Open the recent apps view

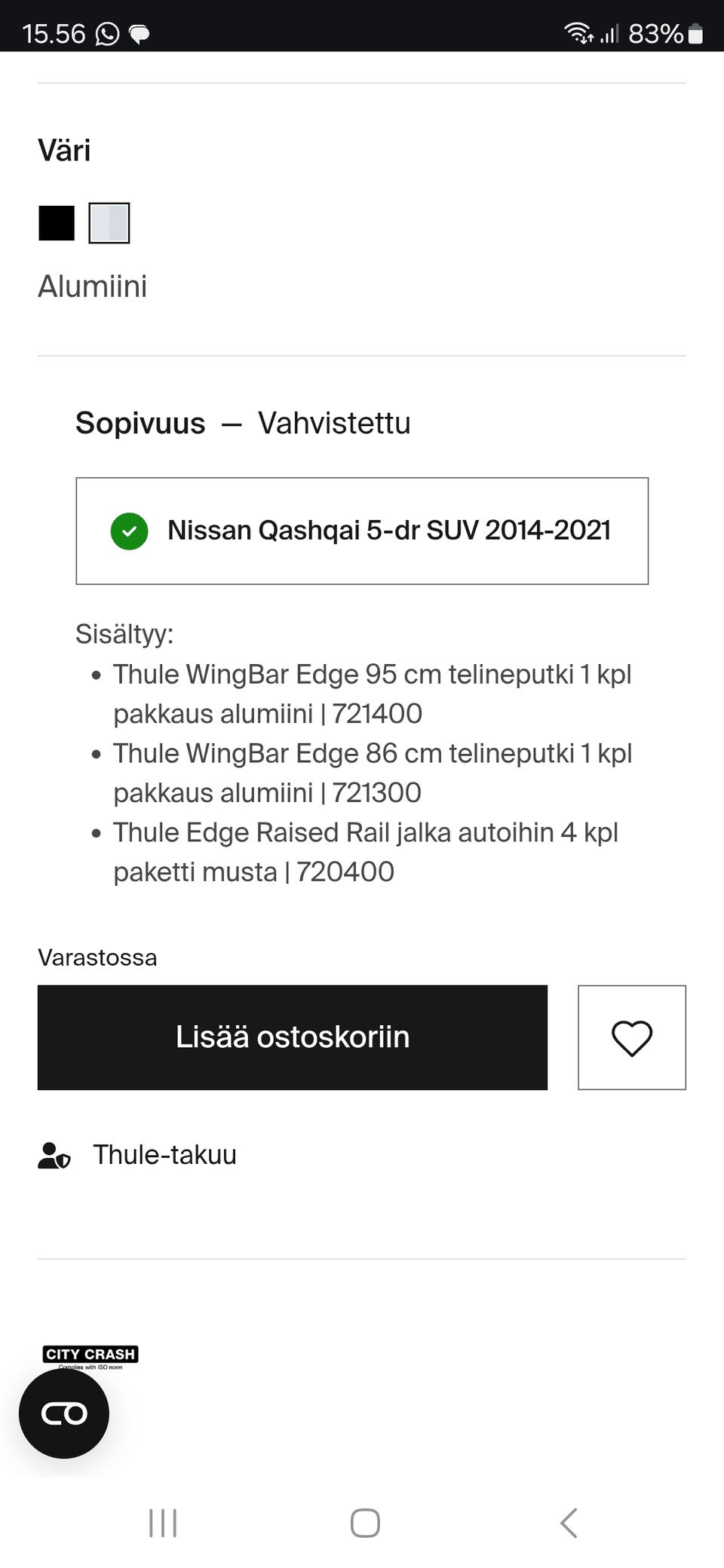pos(163,1523)
